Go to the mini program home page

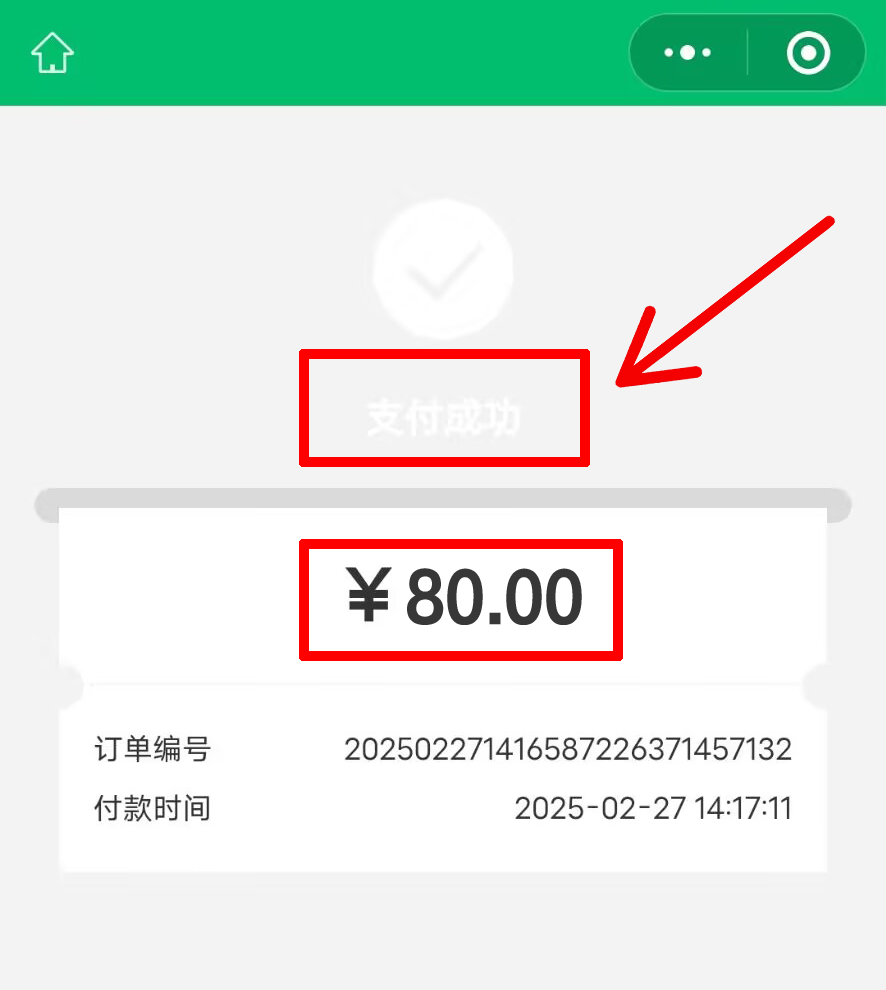pos(53,53)
